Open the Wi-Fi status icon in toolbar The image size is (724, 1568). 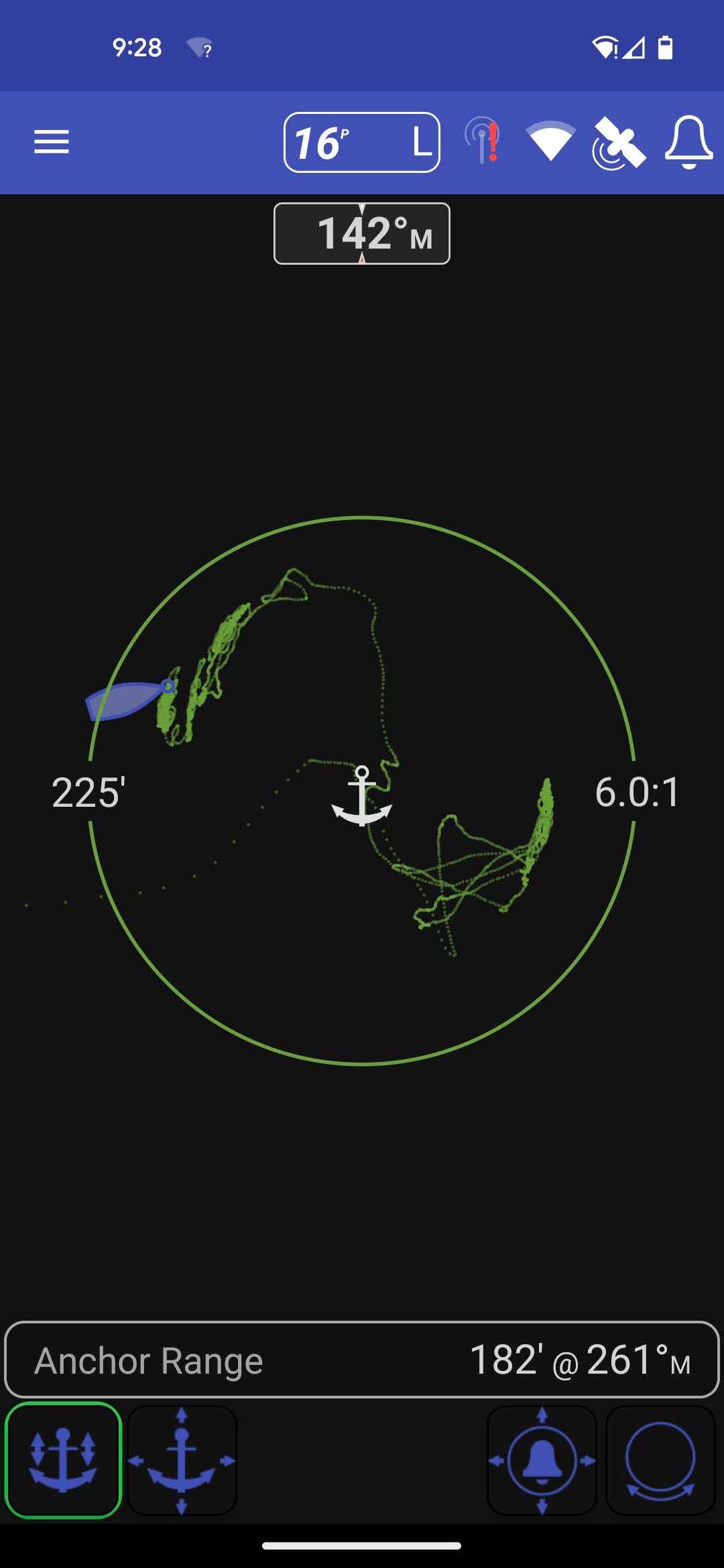550,142
